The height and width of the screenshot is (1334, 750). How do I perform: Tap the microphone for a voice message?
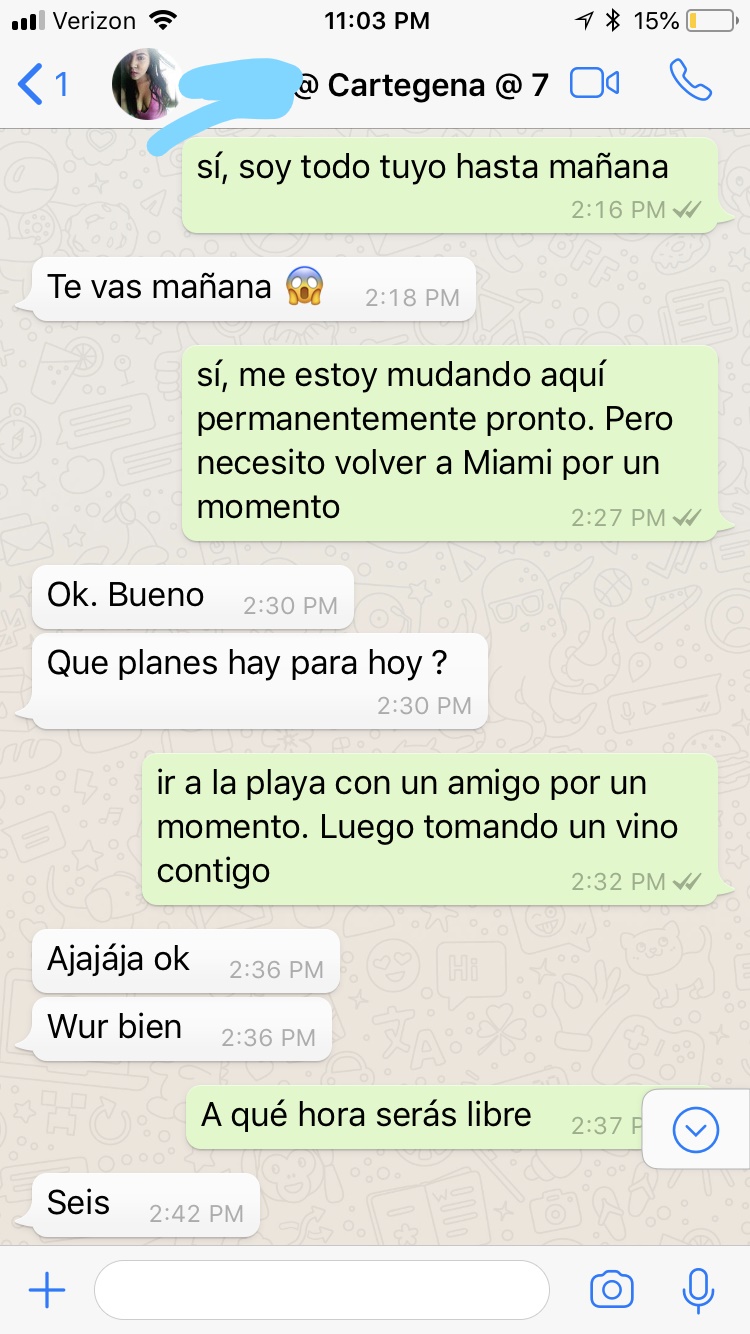point(697,1290)
